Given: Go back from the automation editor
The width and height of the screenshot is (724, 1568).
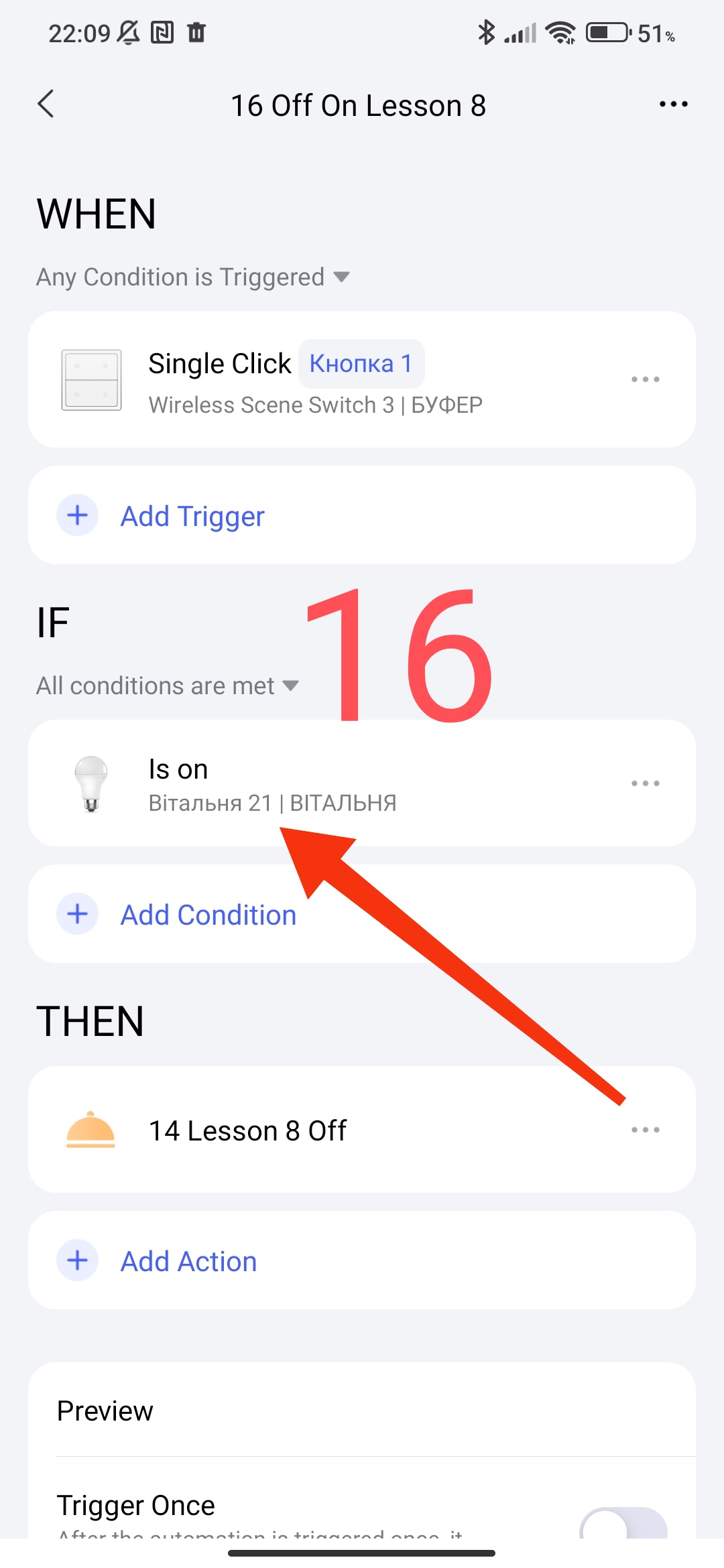Looking at the screenshot, I should [x=46, y=105].
